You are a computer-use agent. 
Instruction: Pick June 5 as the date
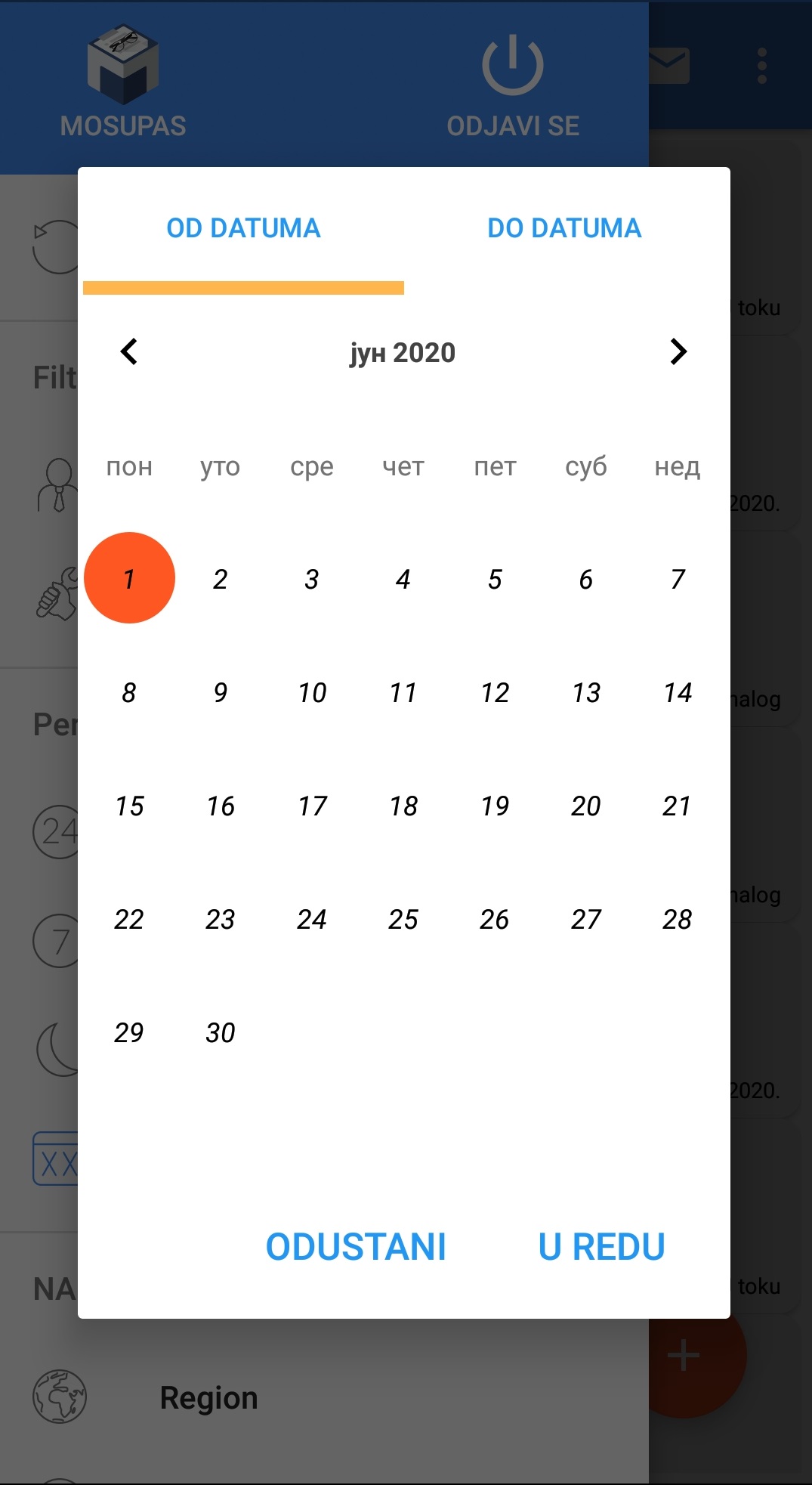click(x=495, y=579)
